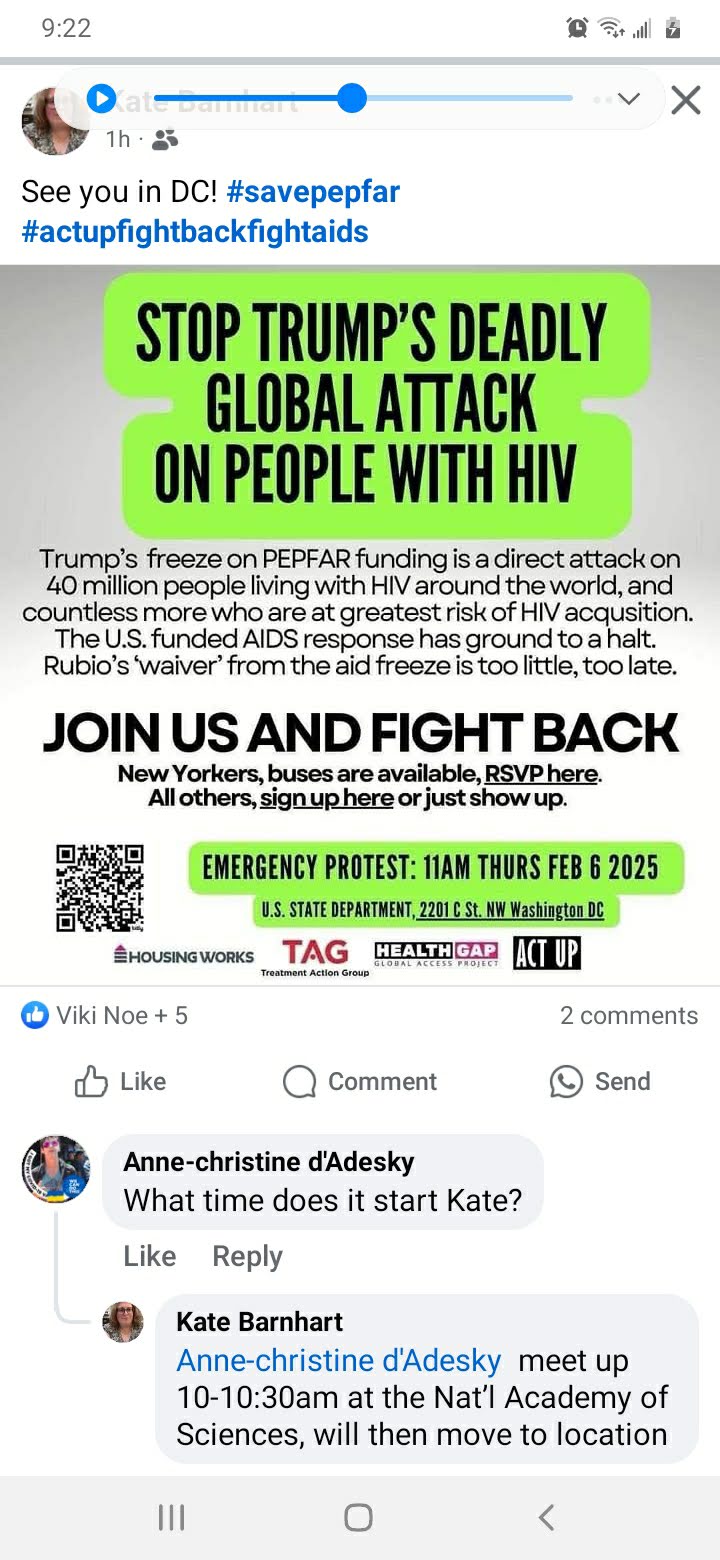The height and width of the screenshot is (1560, 720).
Task: Like Anne-christine's comment
Action: tap(150, 1256)
